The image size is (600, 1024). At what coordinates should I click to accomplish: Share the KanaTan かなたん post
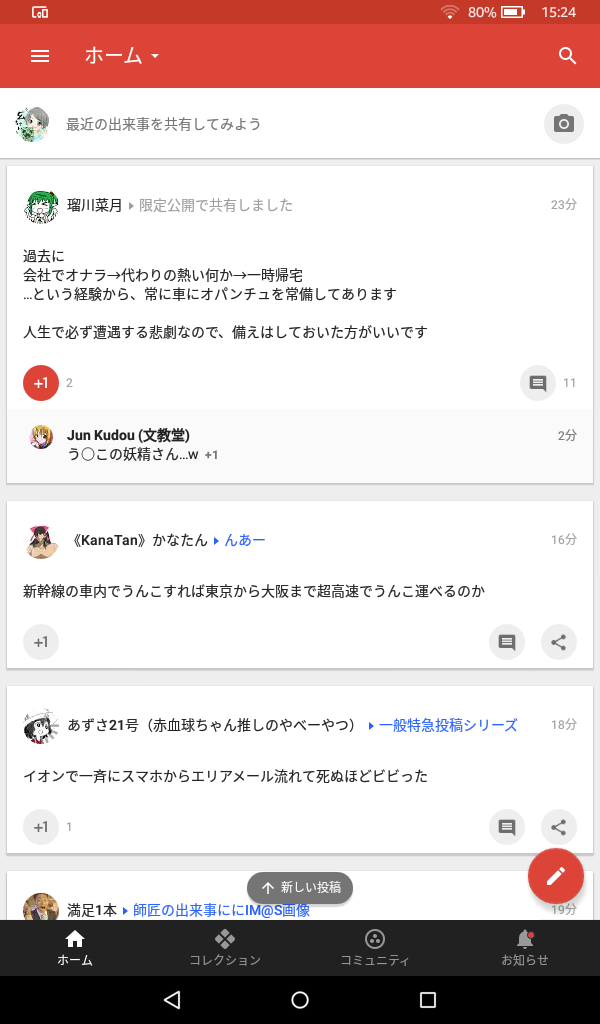point(559,642)
